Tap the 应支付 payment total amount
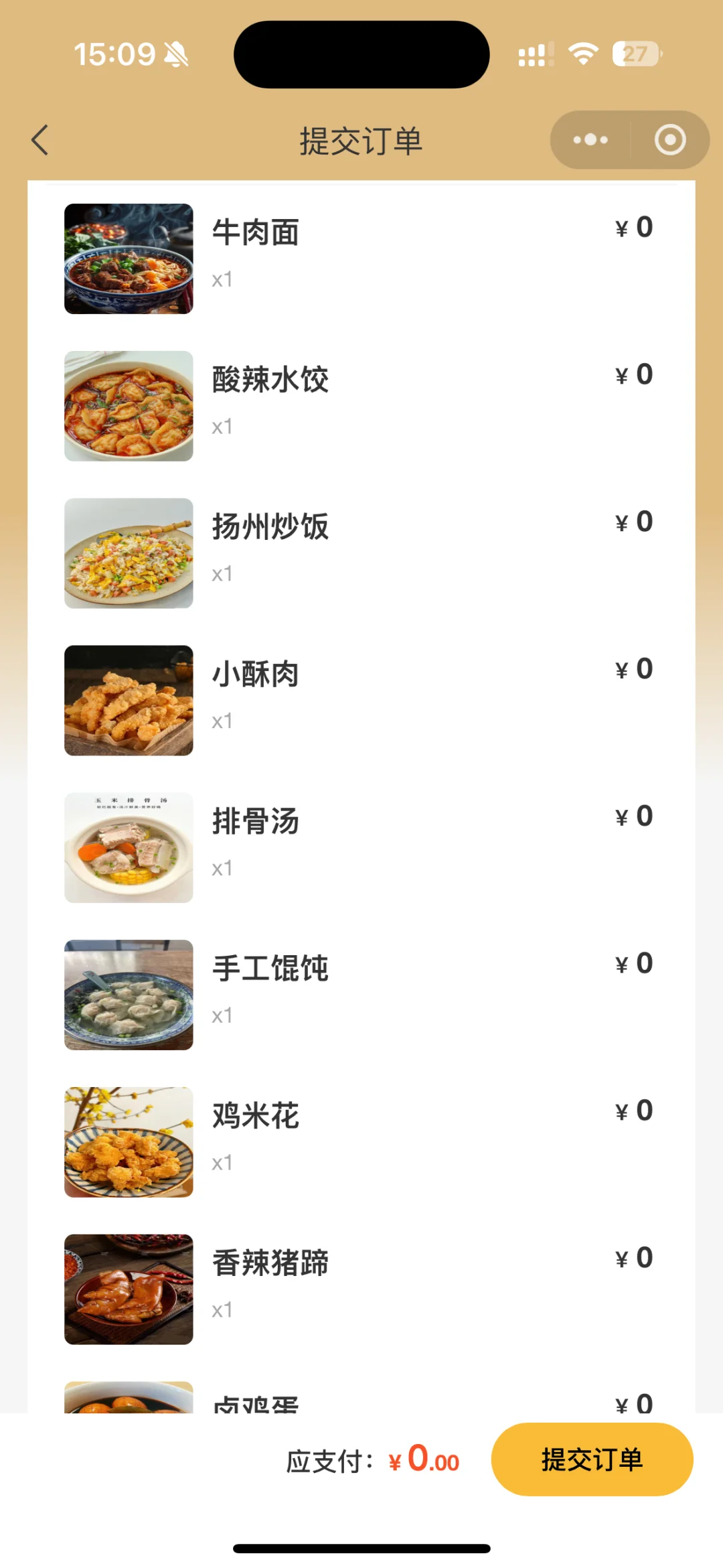 (x=331, y=1460)
